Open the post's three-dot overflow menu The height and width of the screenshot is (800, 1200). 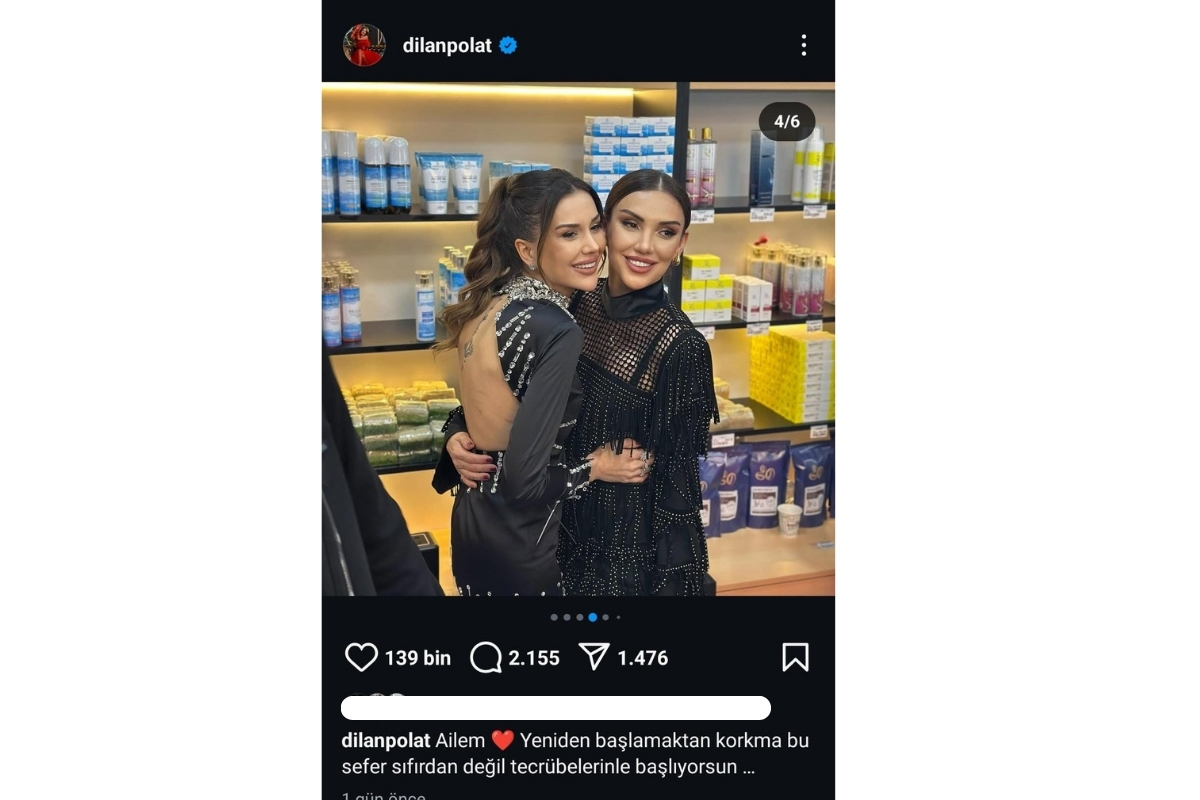coord(803,45)
